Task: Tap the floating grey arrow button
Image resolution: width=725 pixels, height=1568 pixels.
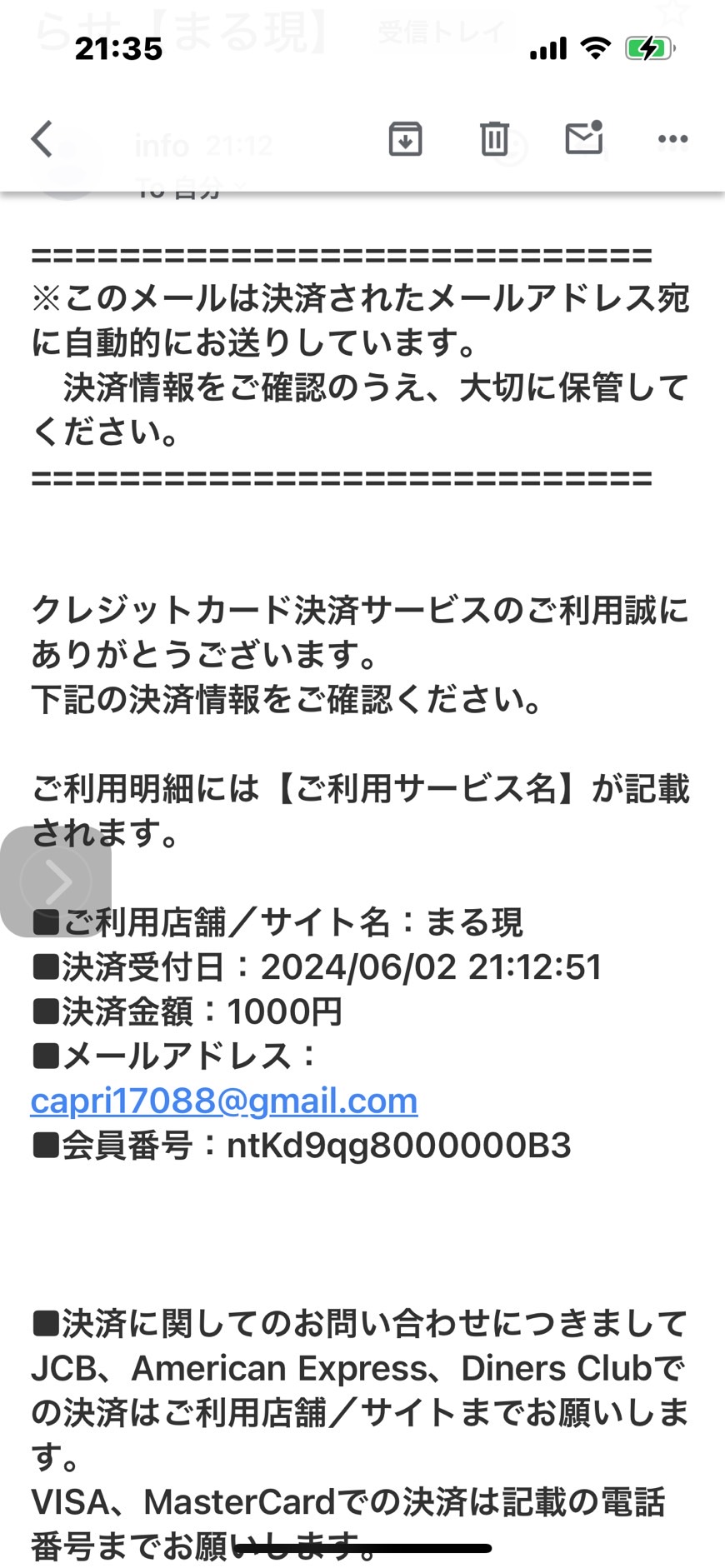Action: point(56,881)
